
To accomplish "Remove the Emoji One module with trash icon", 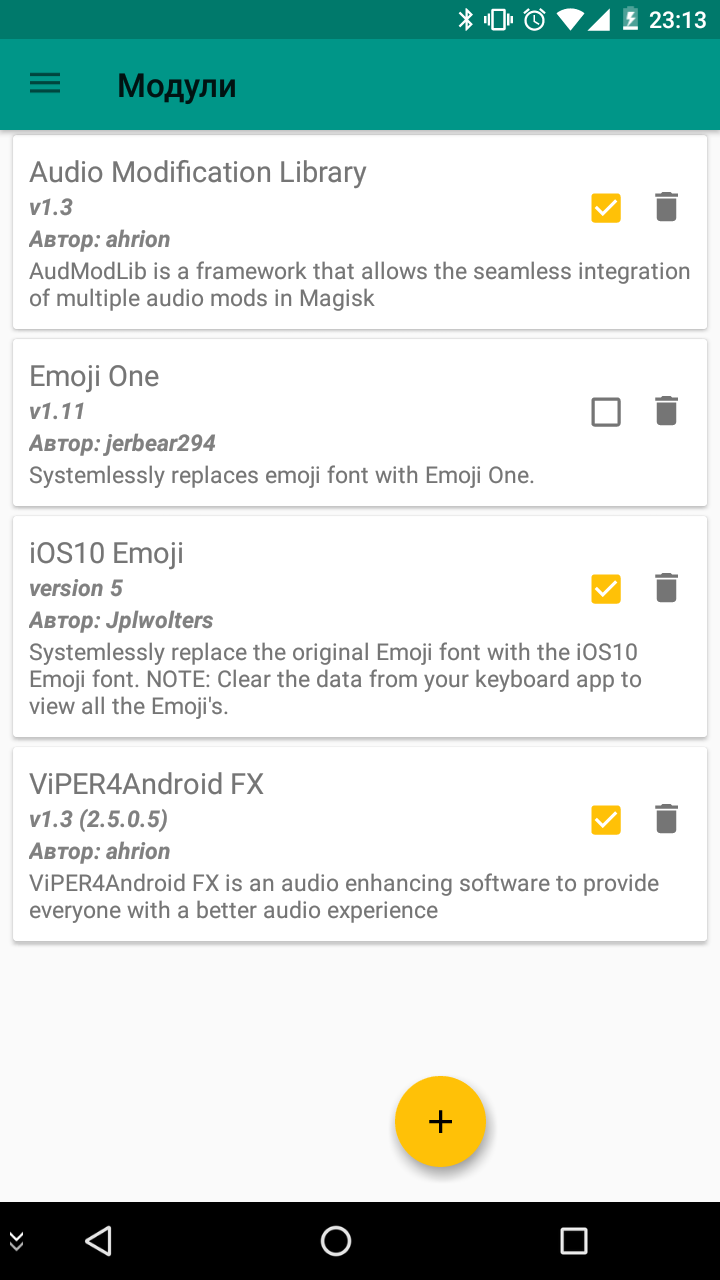I will point(666,411).
